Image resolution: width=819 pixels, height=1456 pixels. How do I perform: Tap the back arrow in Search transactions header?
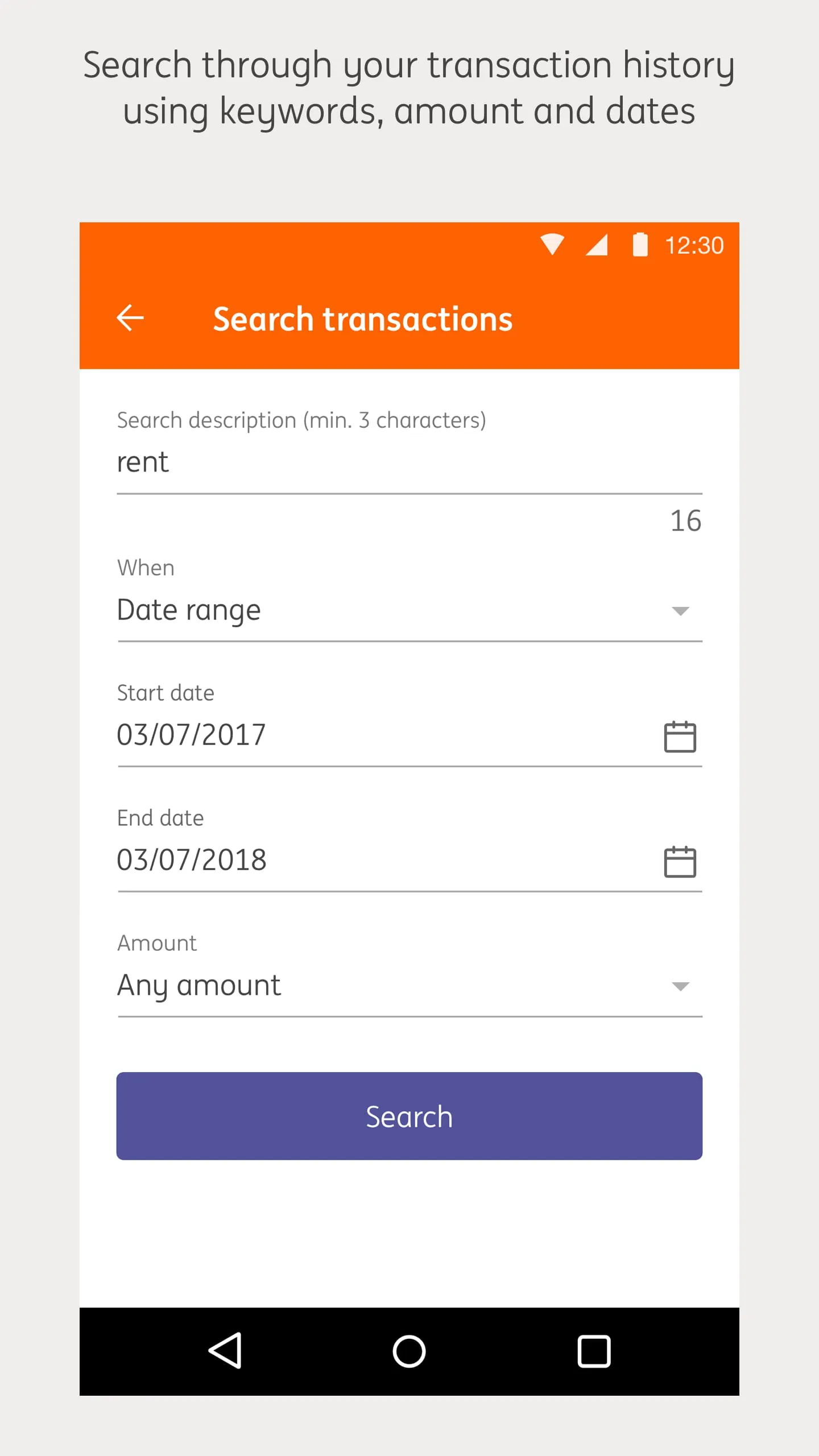(x=131, y=318)
